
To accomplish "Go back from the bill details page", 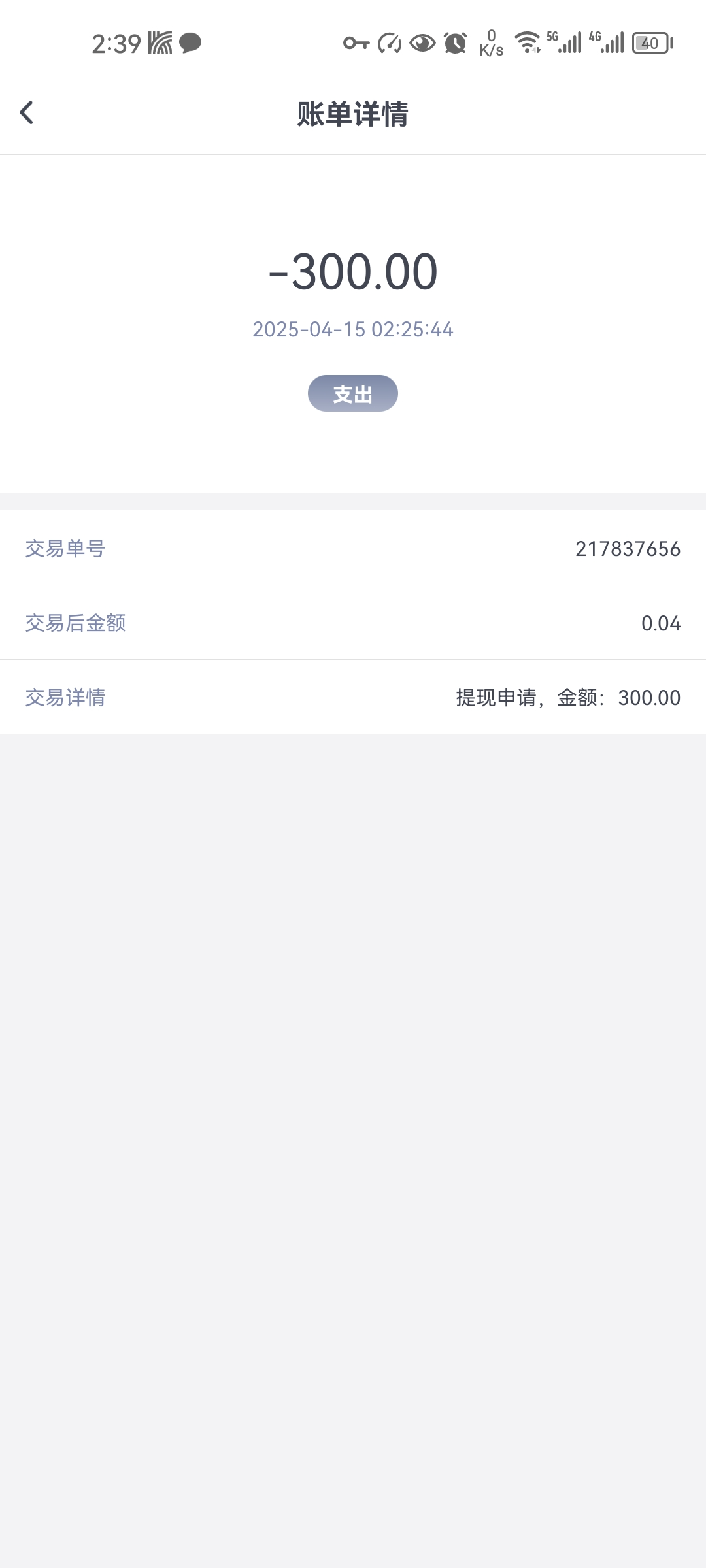I will pos(26,113).
